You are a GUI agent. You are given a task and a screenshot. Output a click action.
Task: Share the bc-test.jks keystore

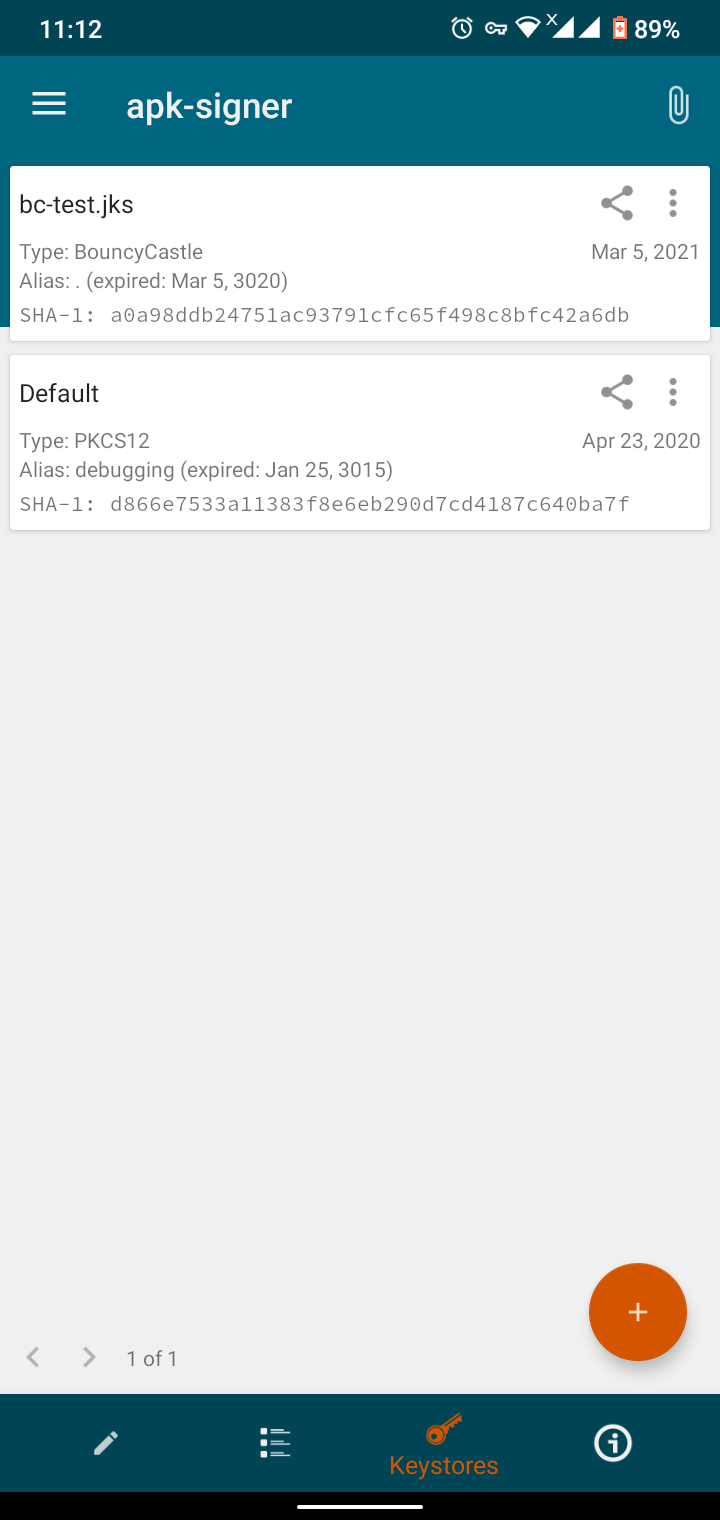pyautogui.click(x=617, y=203)
